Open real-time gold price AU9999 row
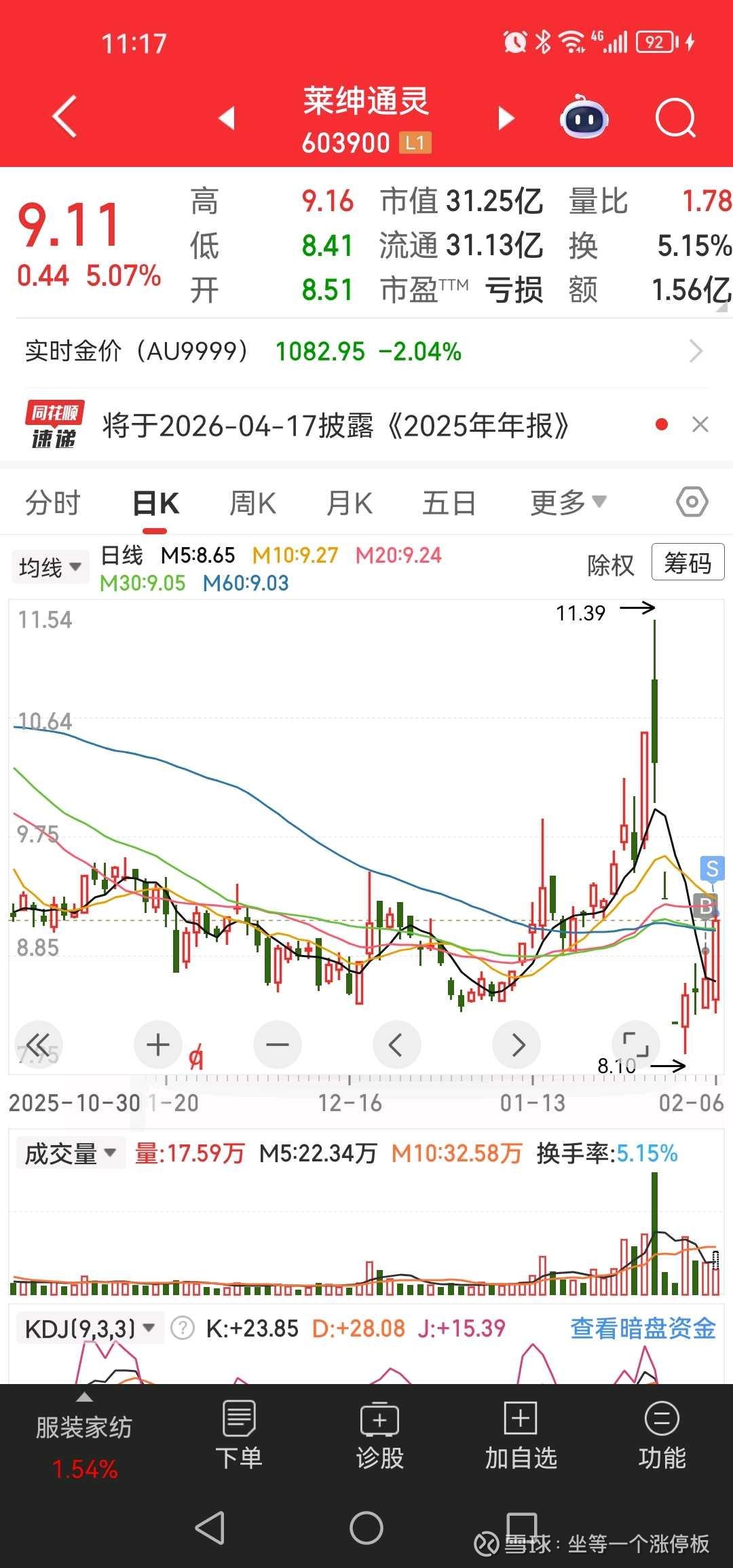Viewport: 733px width, 1568px height. point(366,352)
